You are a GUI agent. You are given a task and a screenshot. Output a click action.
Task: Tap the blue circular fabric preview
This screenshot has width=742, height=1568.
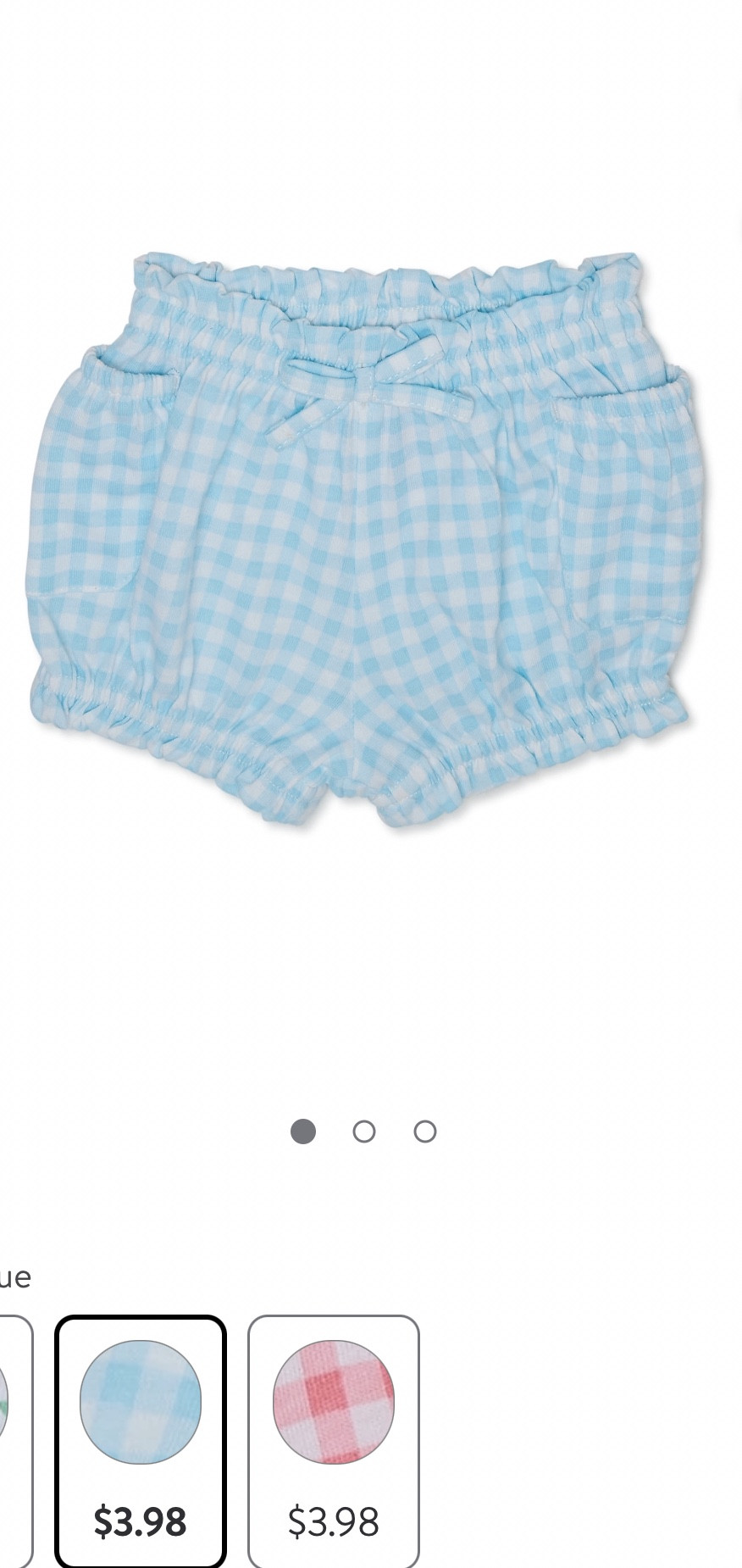click(x=140, y=1404)
